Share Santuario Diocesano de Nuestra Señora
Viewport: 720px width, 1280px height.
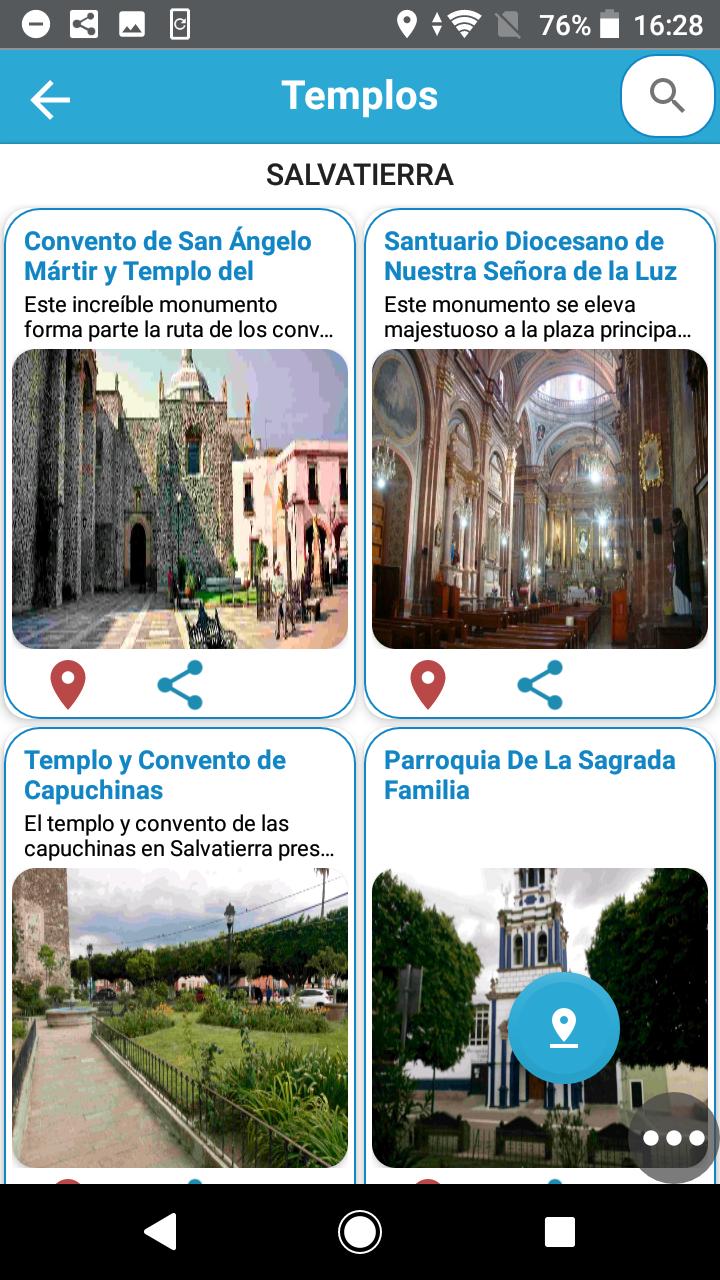point(540,685)
